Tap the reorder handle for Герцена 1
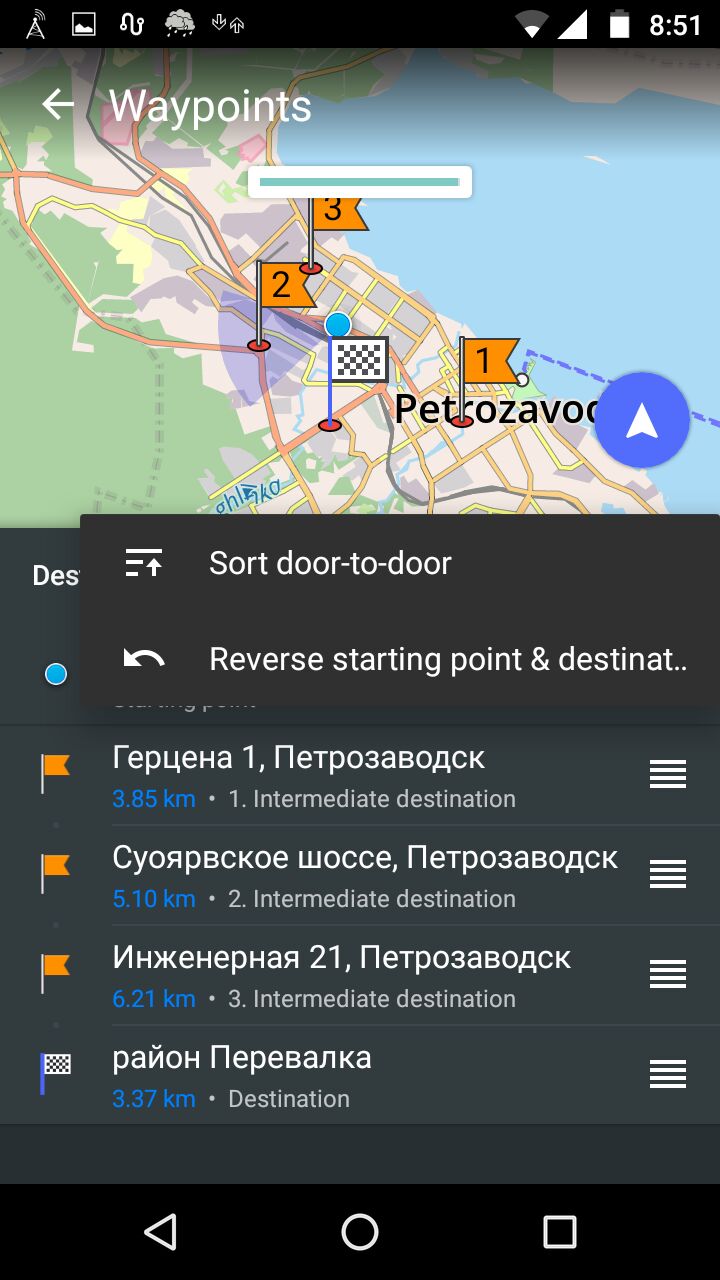The image size is (720, 1280). pyautogui.click(x=668, y=775)
